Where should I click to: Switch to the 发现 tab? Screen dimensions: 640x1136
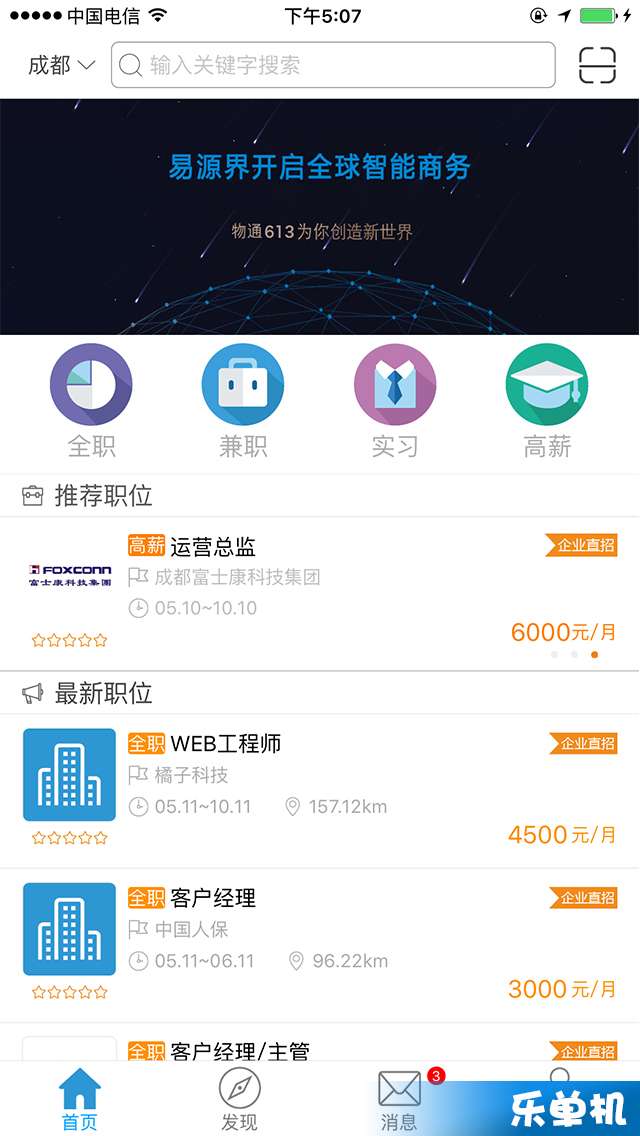pos(240,1100)
